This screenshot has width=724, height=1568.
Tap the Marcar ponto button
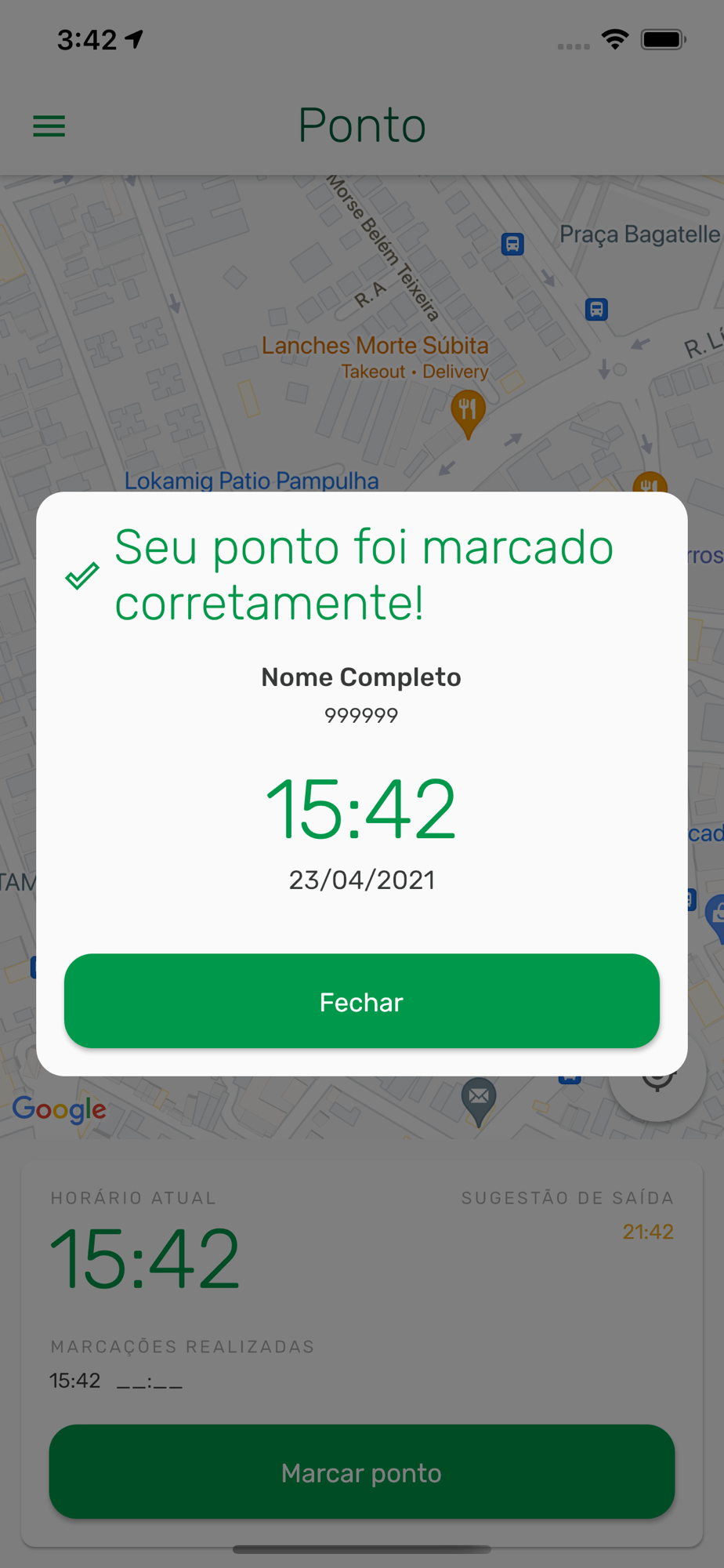pyautogui.click(x=361, y=1472)
